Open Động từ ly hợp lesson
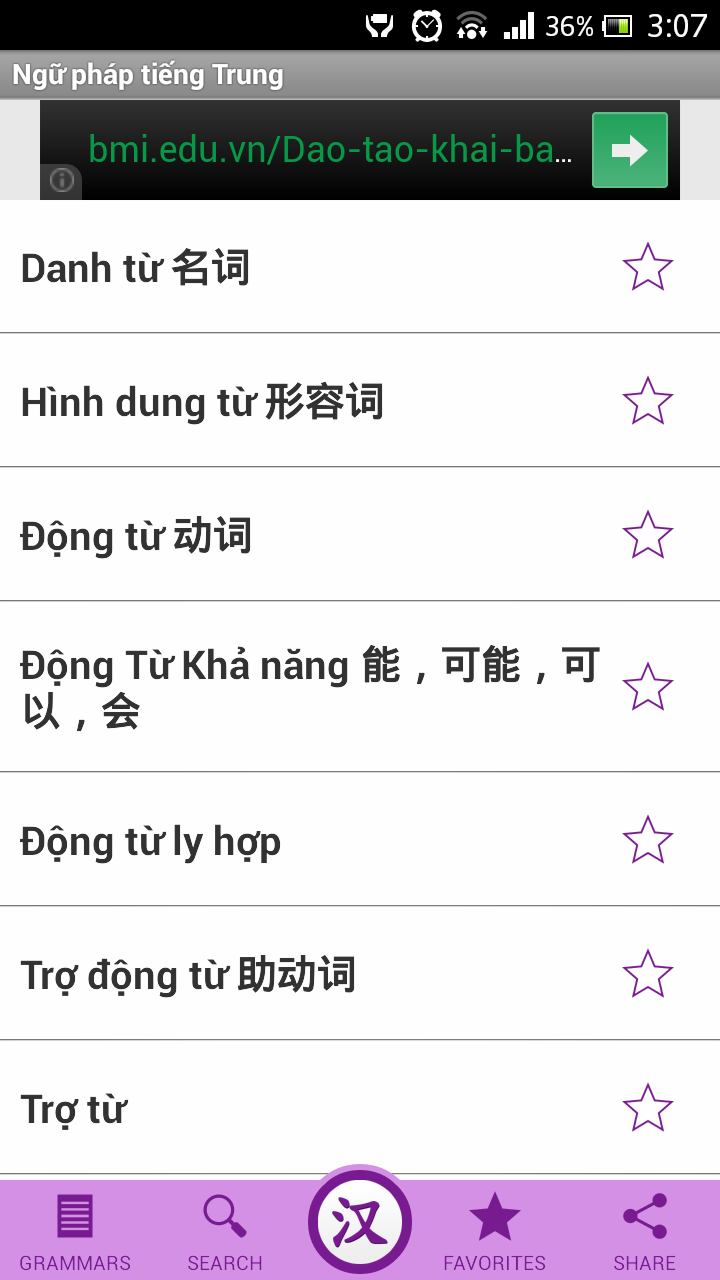 pyautogui.click(x=360, y=840)
